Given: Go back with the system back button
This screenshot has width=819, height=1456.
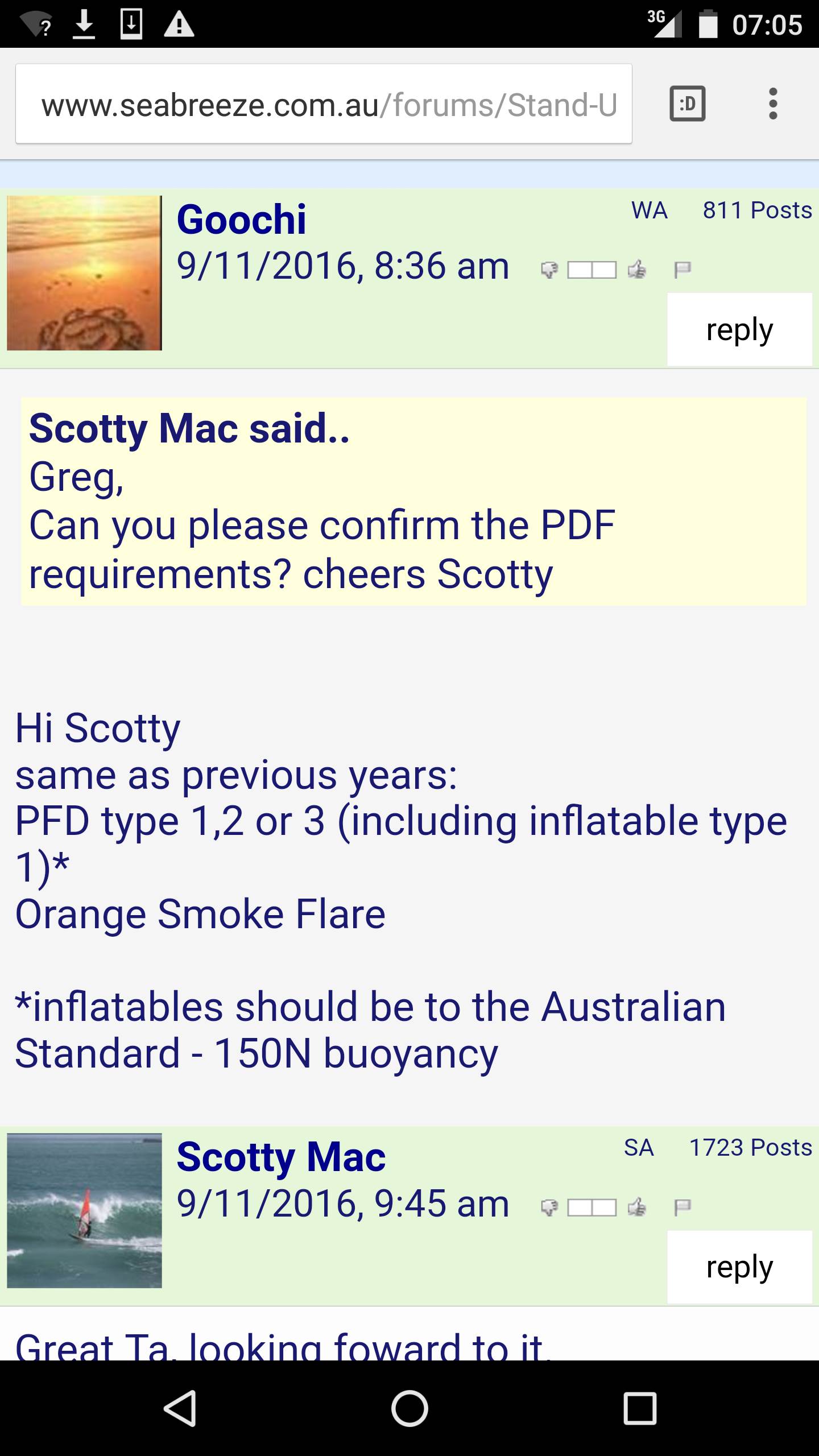Looking at the screenshot, I should tap(180, 1408).
